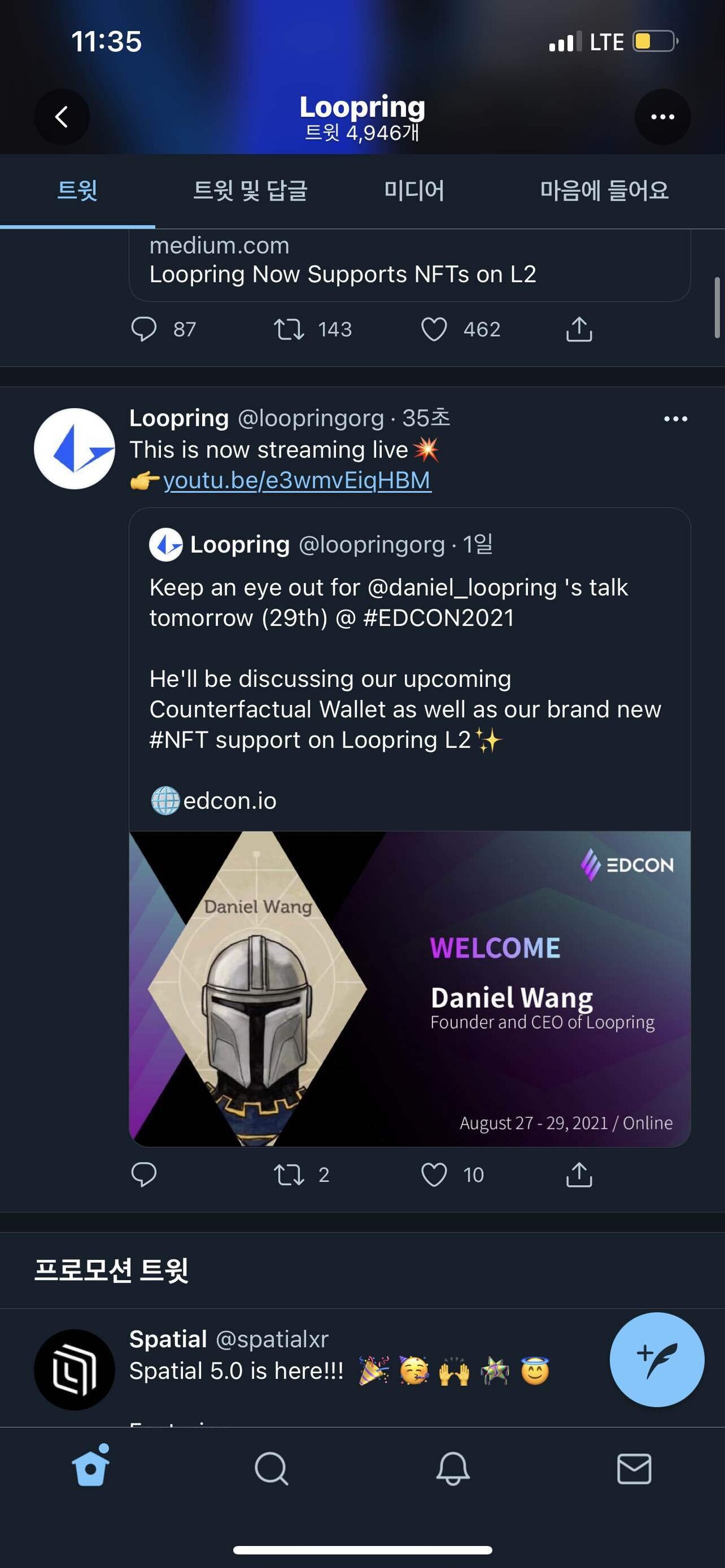
Task: Share the NFTs on L2 tweet
Action: coord(579,330)
